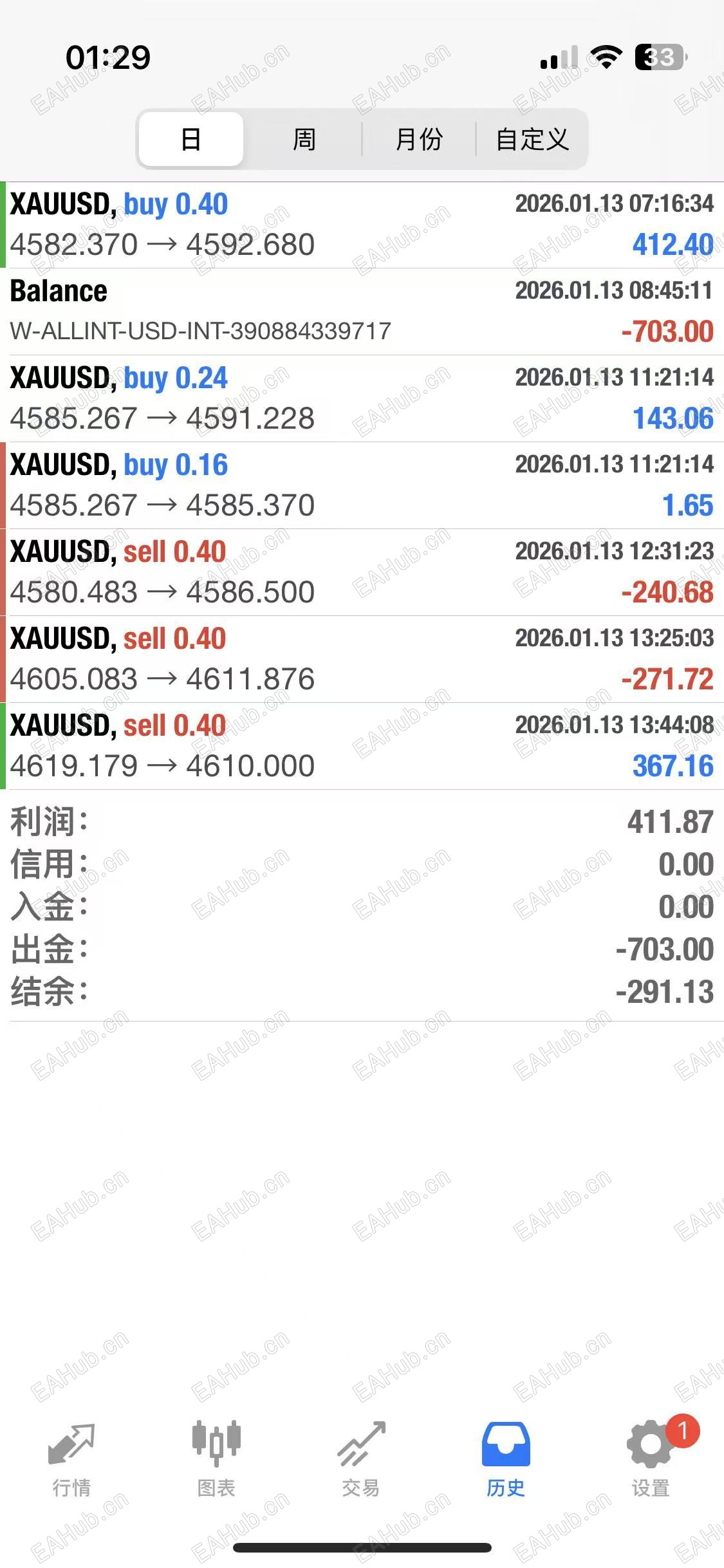Select the 日 (day) period tab
The height and width of the screenshot is (1568, 724).
(x=191, y=139)
